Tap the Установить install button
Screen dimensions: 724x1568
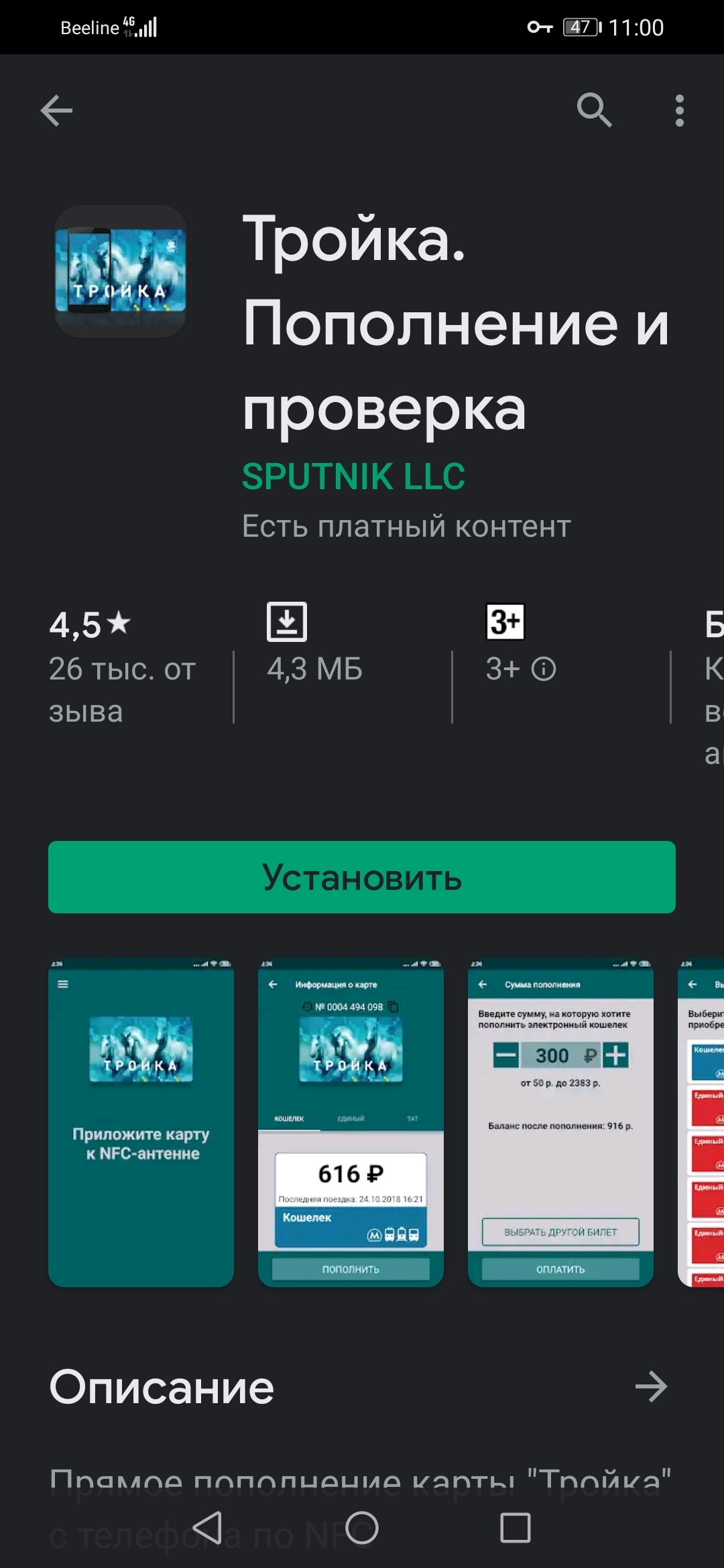[362, 877]
